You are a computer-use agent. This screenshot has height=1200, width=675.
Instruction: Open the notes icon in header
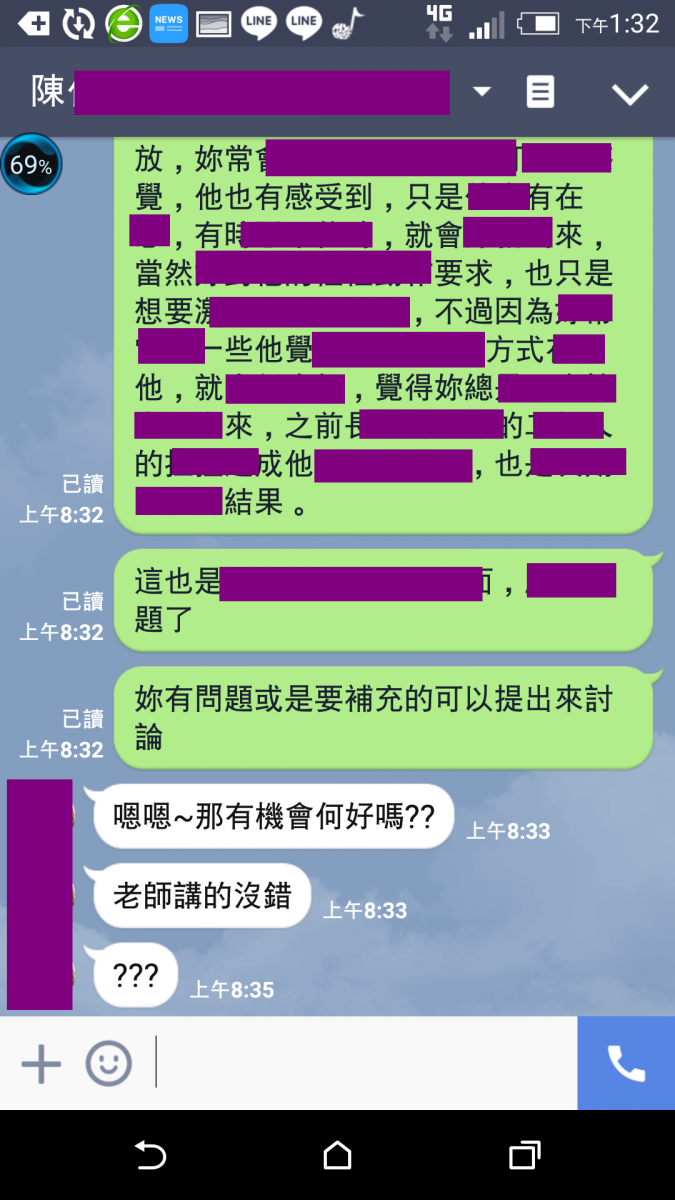click(540, 92)
